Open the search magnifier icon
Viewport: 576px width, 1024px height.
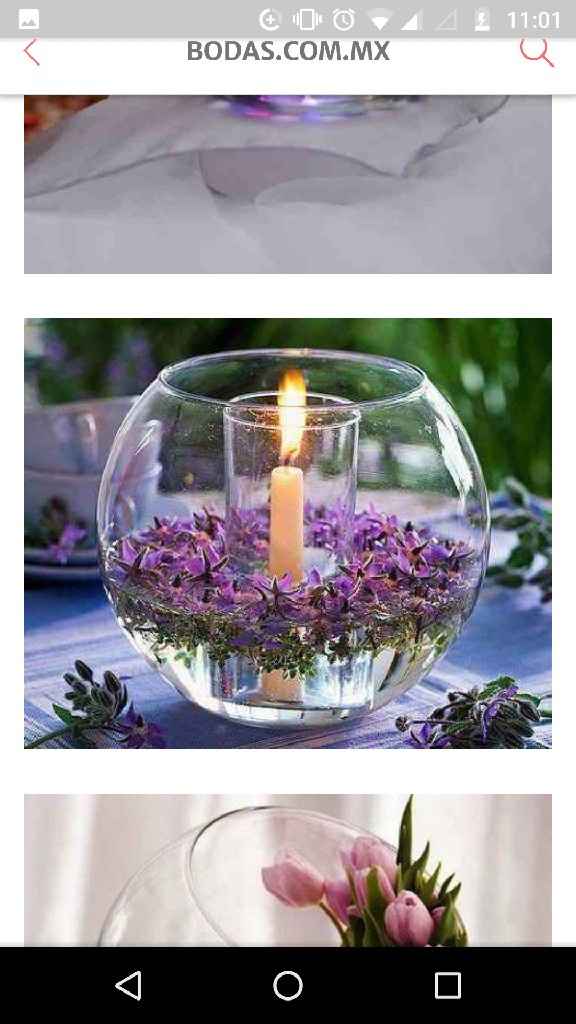[537, 52]
